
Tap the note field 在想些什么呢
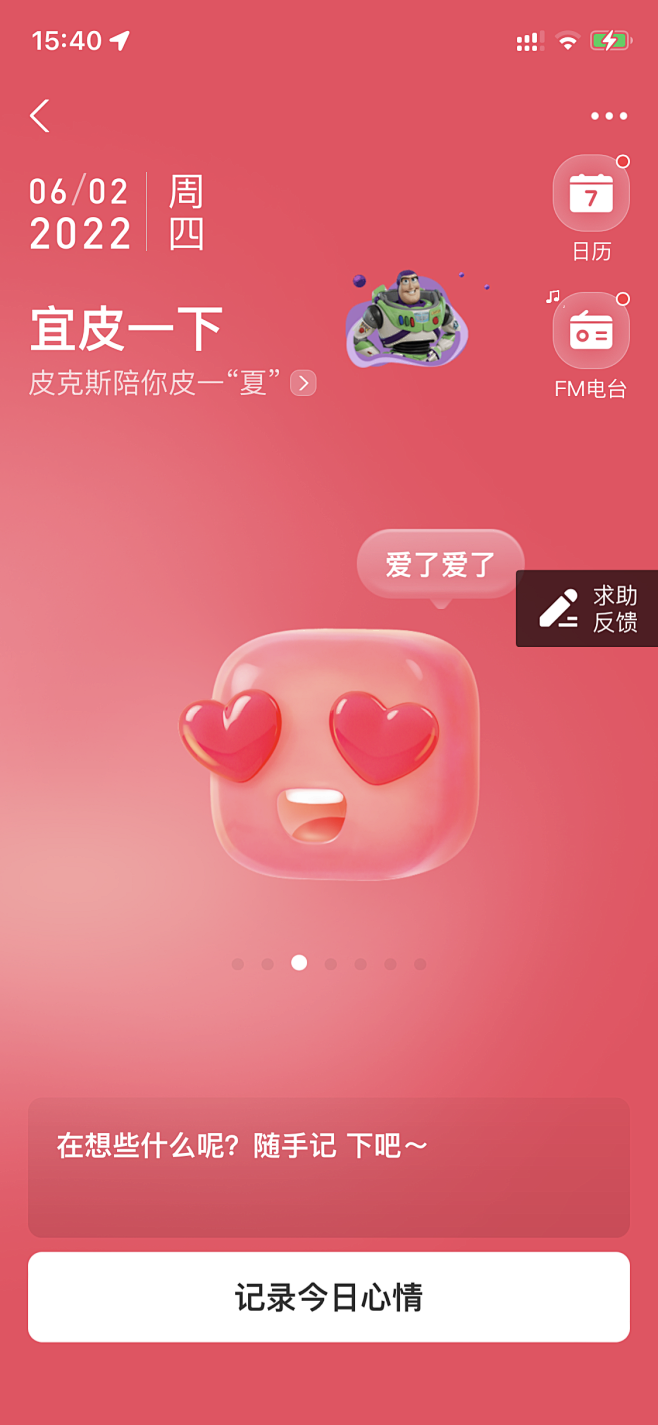[328, 1166]
